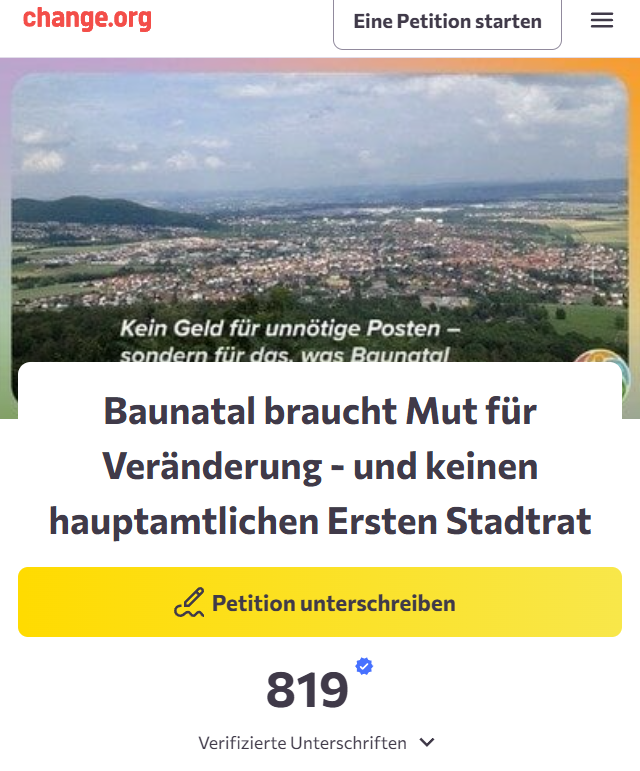Sign the petition via 'Petition unterschreiben'
The width and height of the screenshot is (640, 771).
(x=319, y=603)
